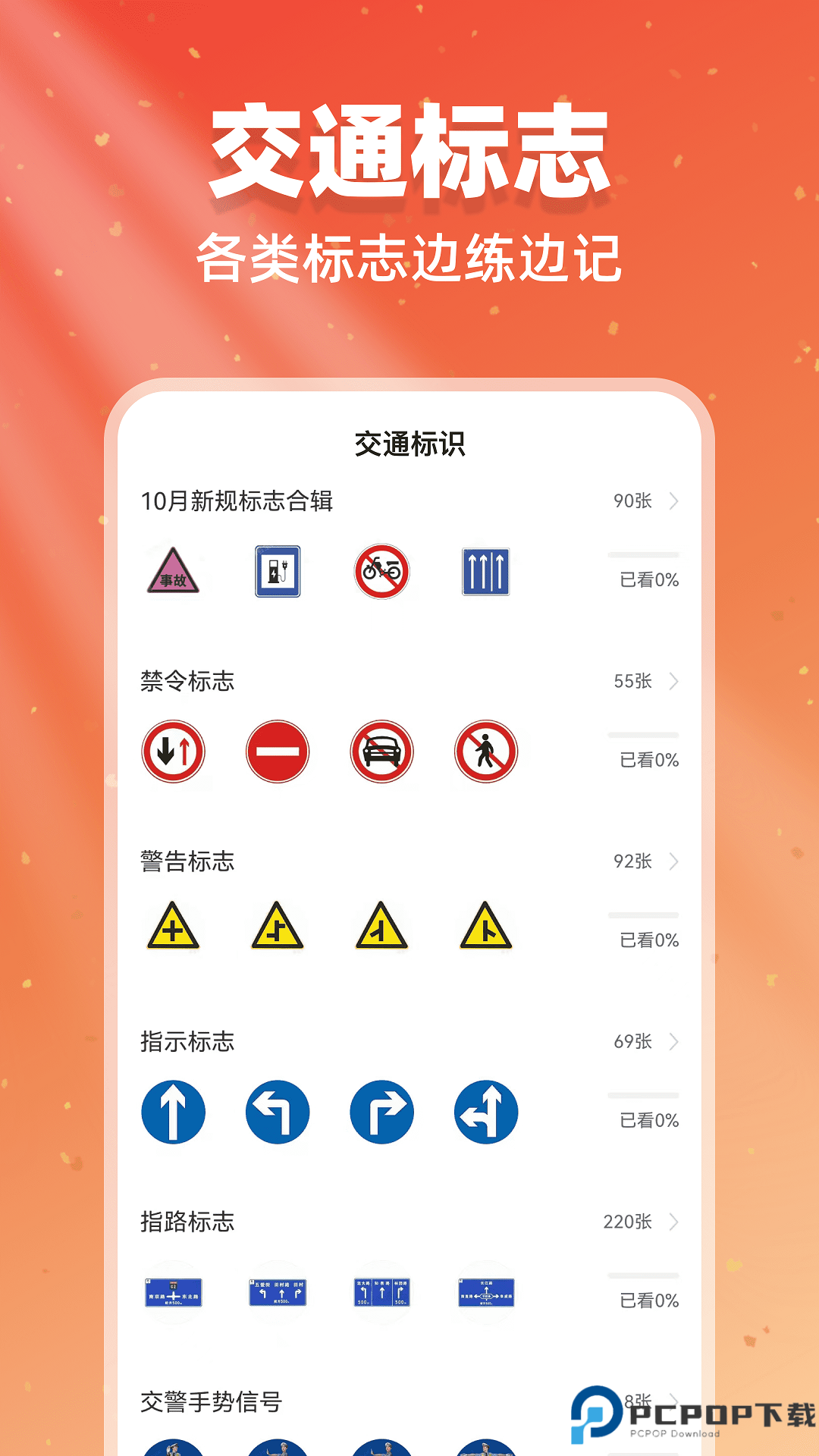Select the no motor vehicles sign
The height and width of the screenshot is (1456, 819).
click(x=381, y=752)
